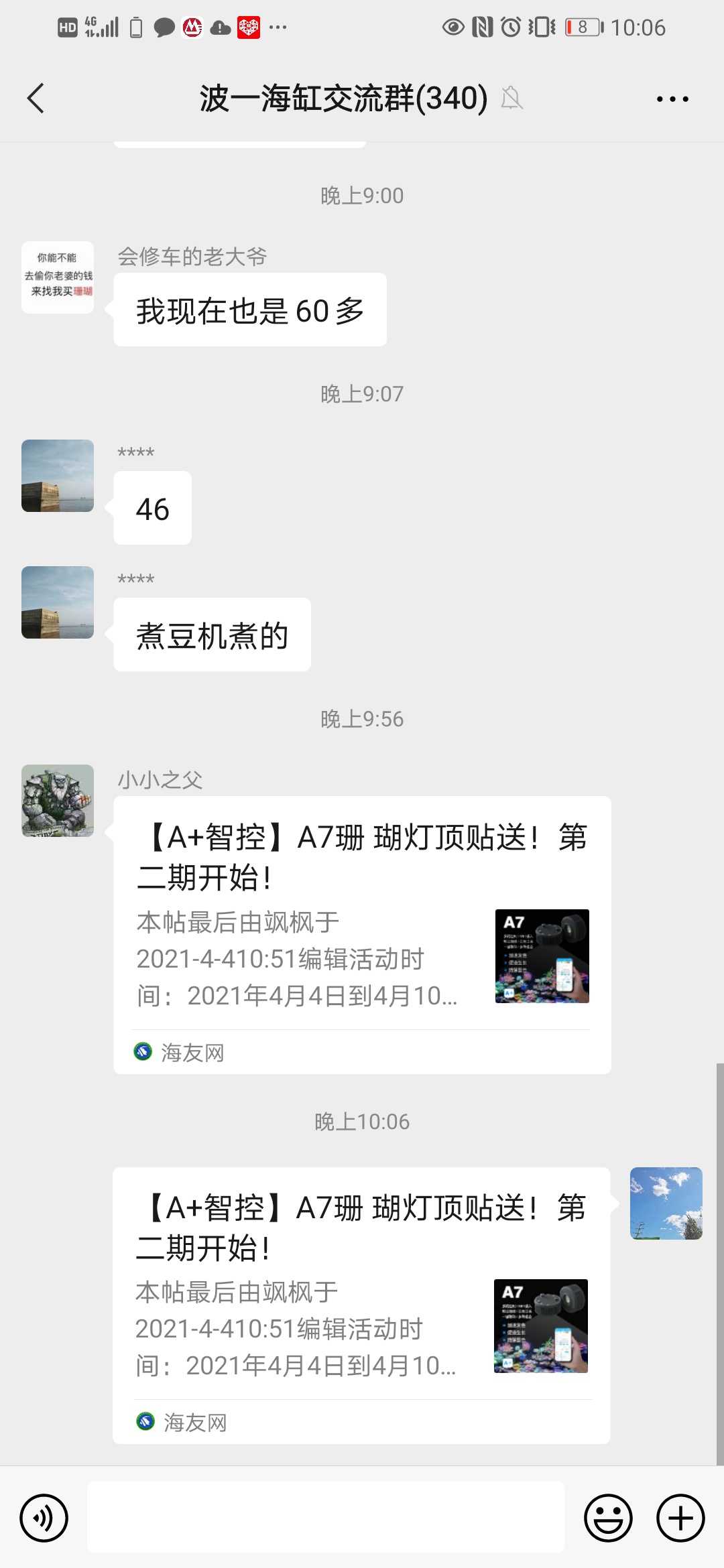Open the emoji sticker panel
The width and height of the screenshot is (724, 1568).
pos(608,1518)
